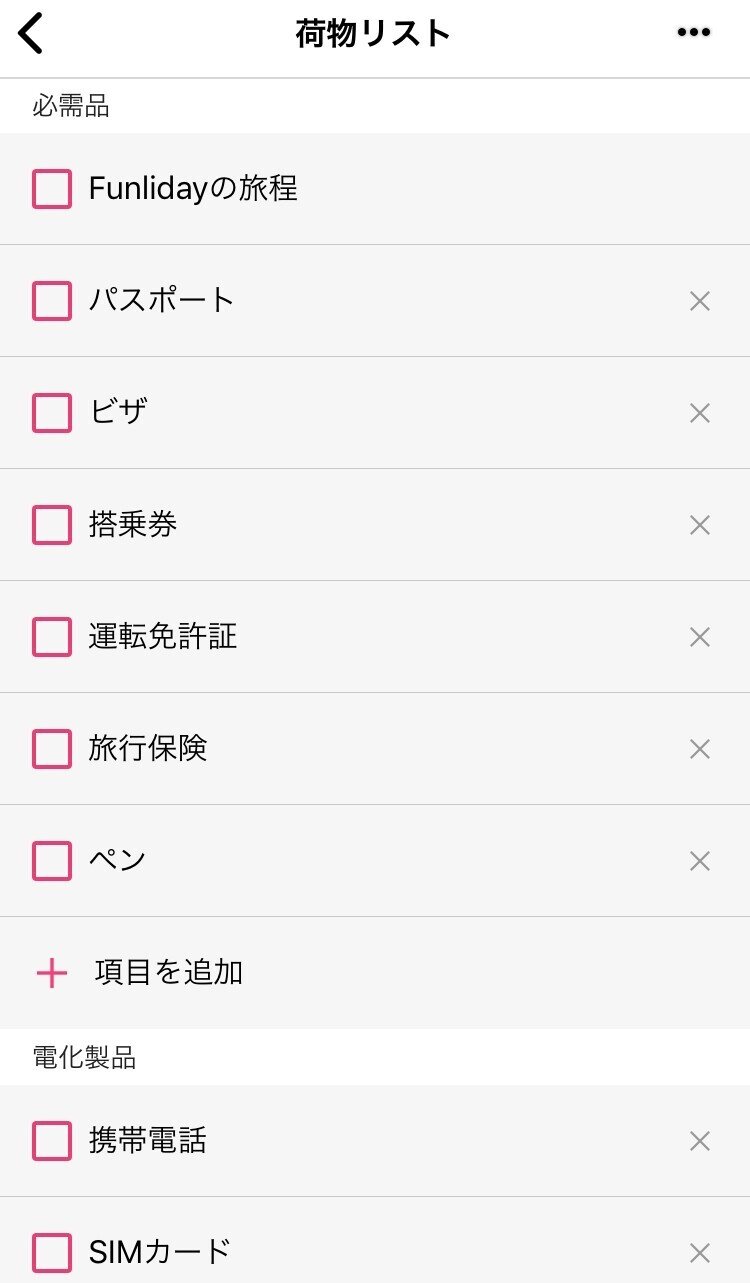Mark 携帯電話 as packed
The height and width of the screenshot is (1283, 750).
[50, 1141]
